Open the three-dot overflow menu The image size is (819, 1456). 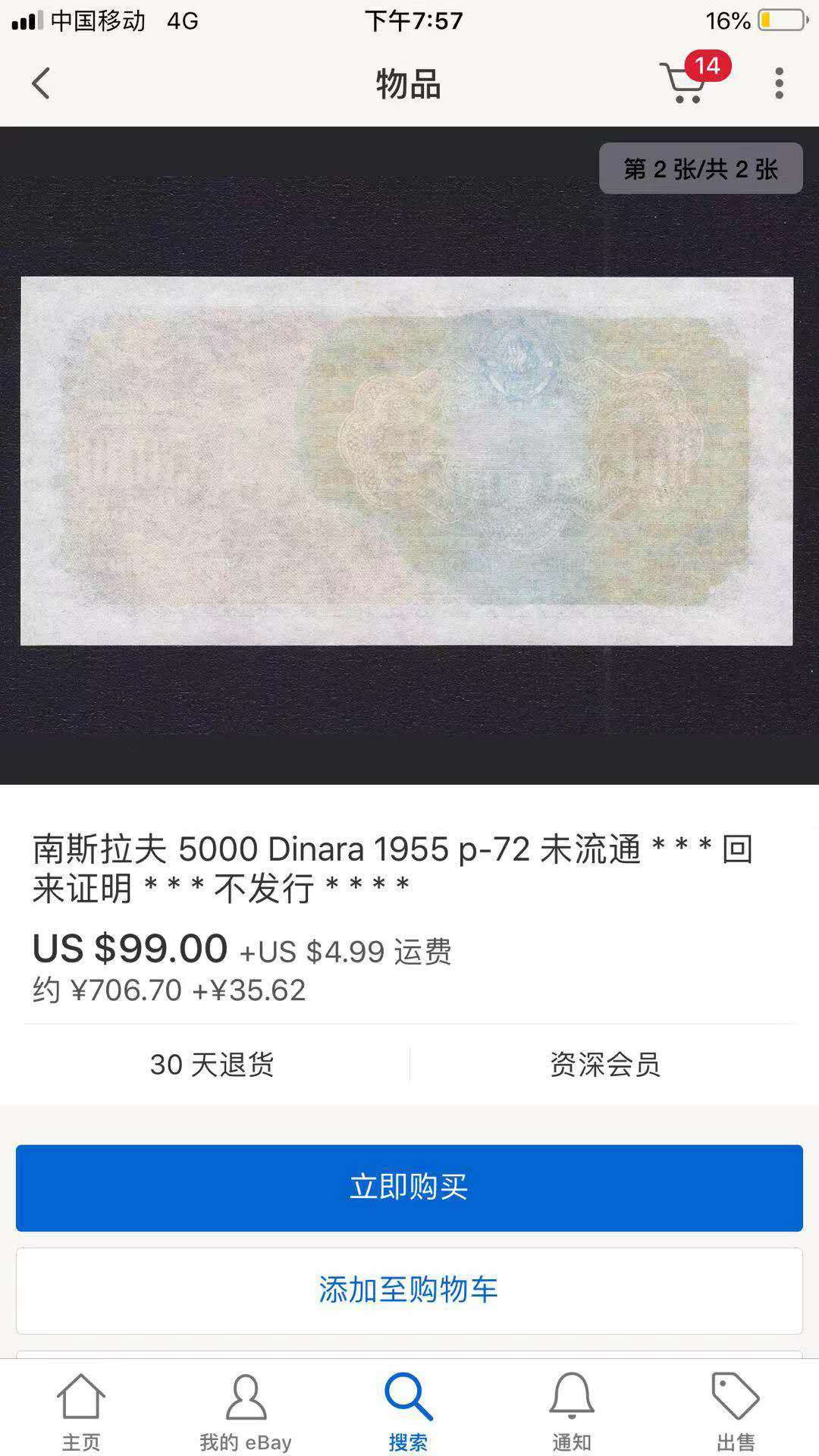tap(779, 83)
